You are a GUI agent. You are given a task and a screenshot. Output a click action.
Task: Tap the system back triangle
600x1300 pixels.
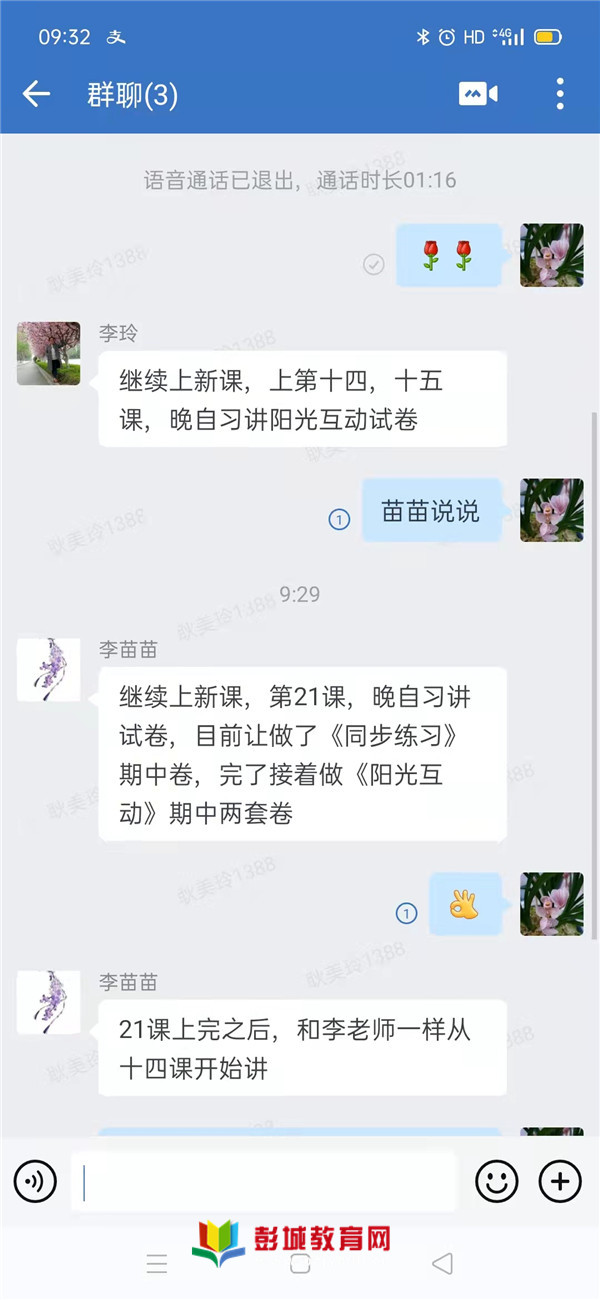point(442,1265)
